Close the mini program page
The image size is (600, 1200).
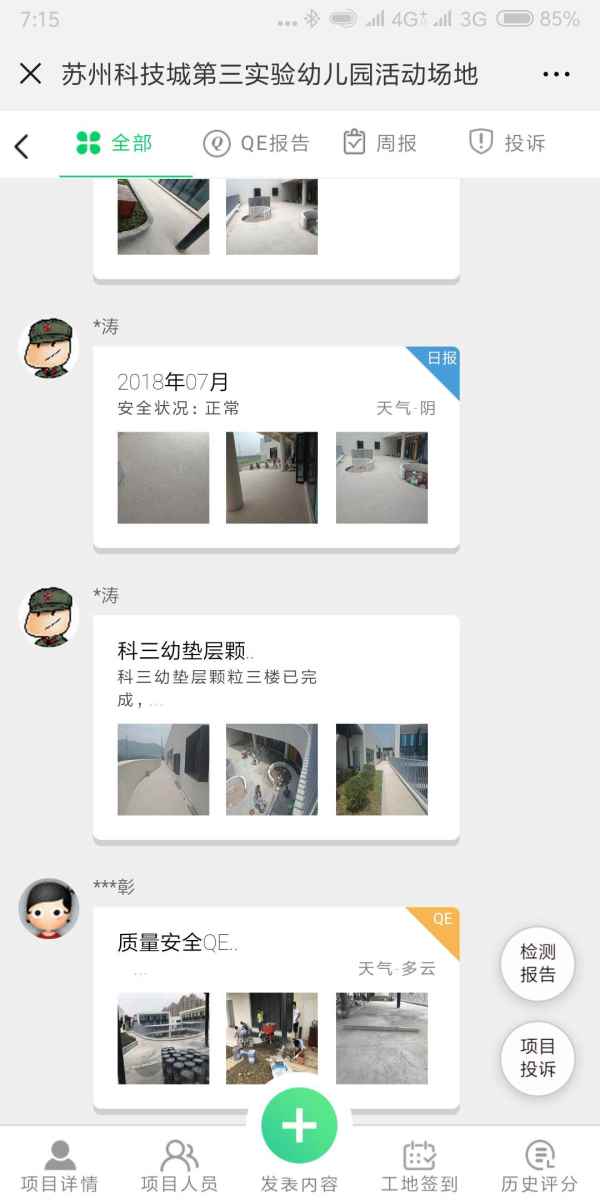(31, 74)
